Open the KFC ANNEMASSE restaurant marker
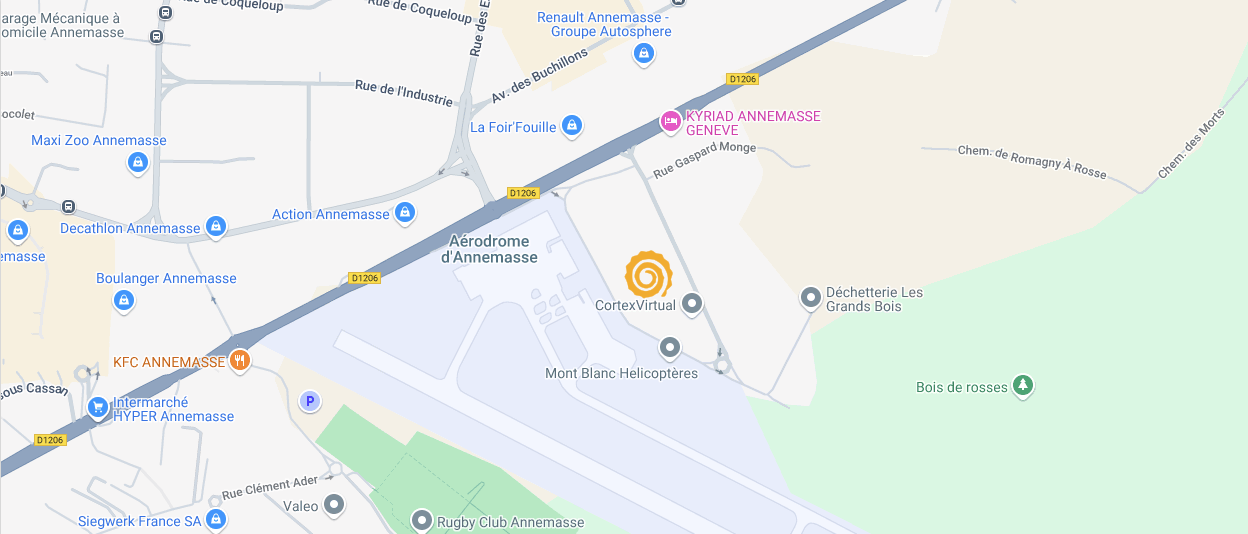This screenshot has width=1248, height=534. click(239, 360)
